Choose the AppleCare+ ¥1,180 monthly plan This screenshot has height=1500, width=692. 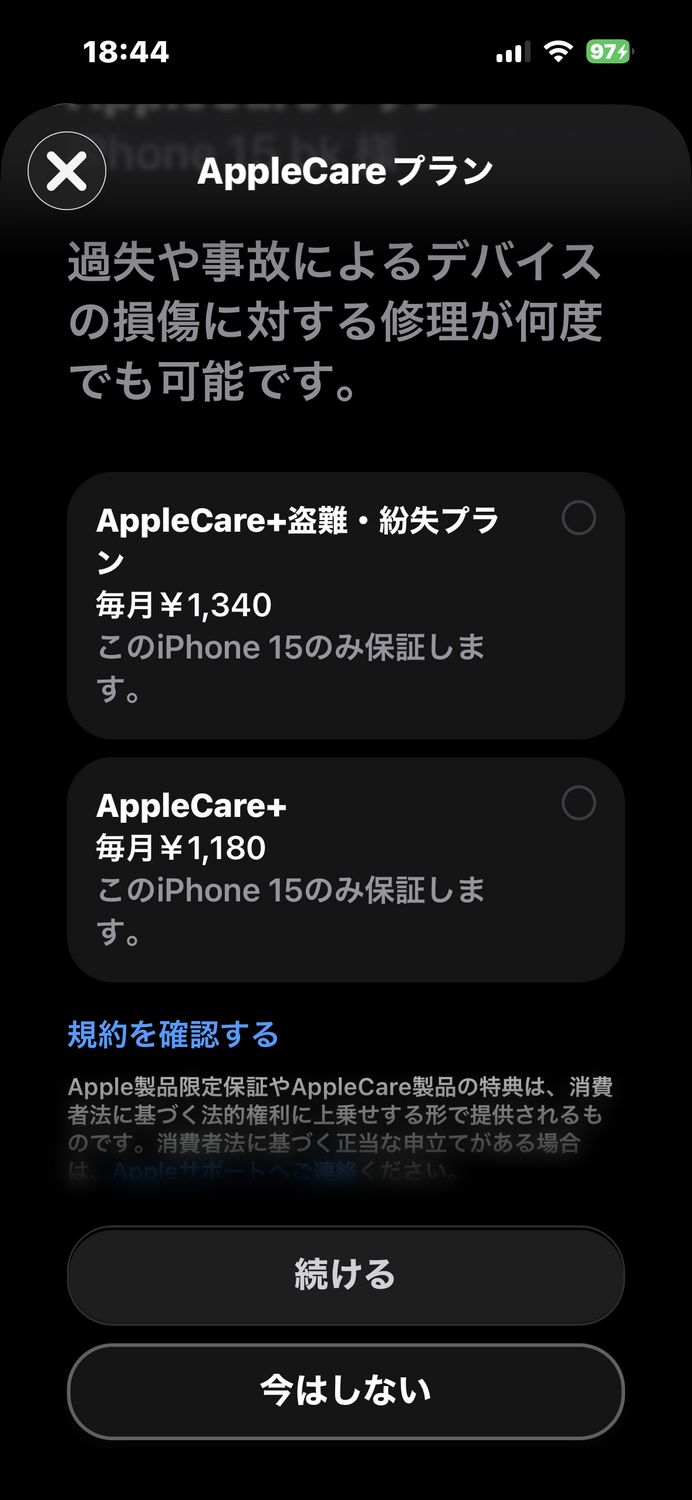pyautogui.click(x=578, y=804)
